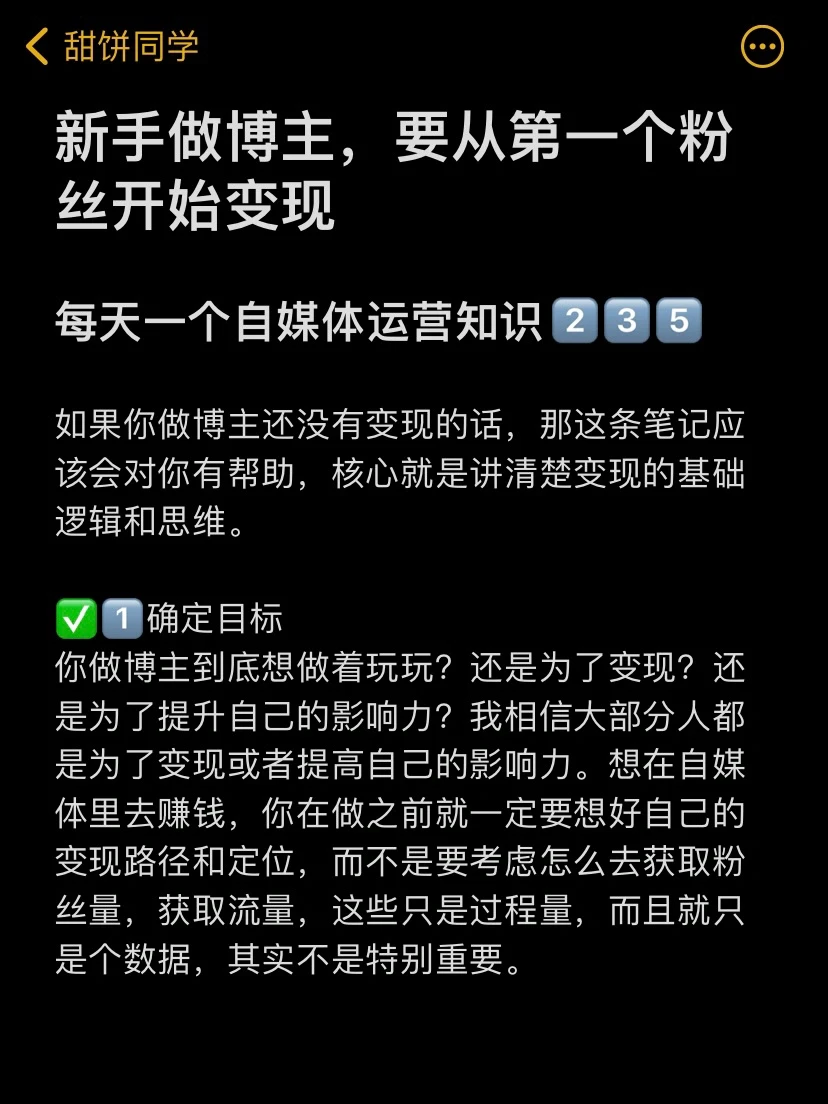This screenshot has height=1104, width=828.
Task: Click the 3️⃣ emoji in the subtitle
Action: coord(629,320)
